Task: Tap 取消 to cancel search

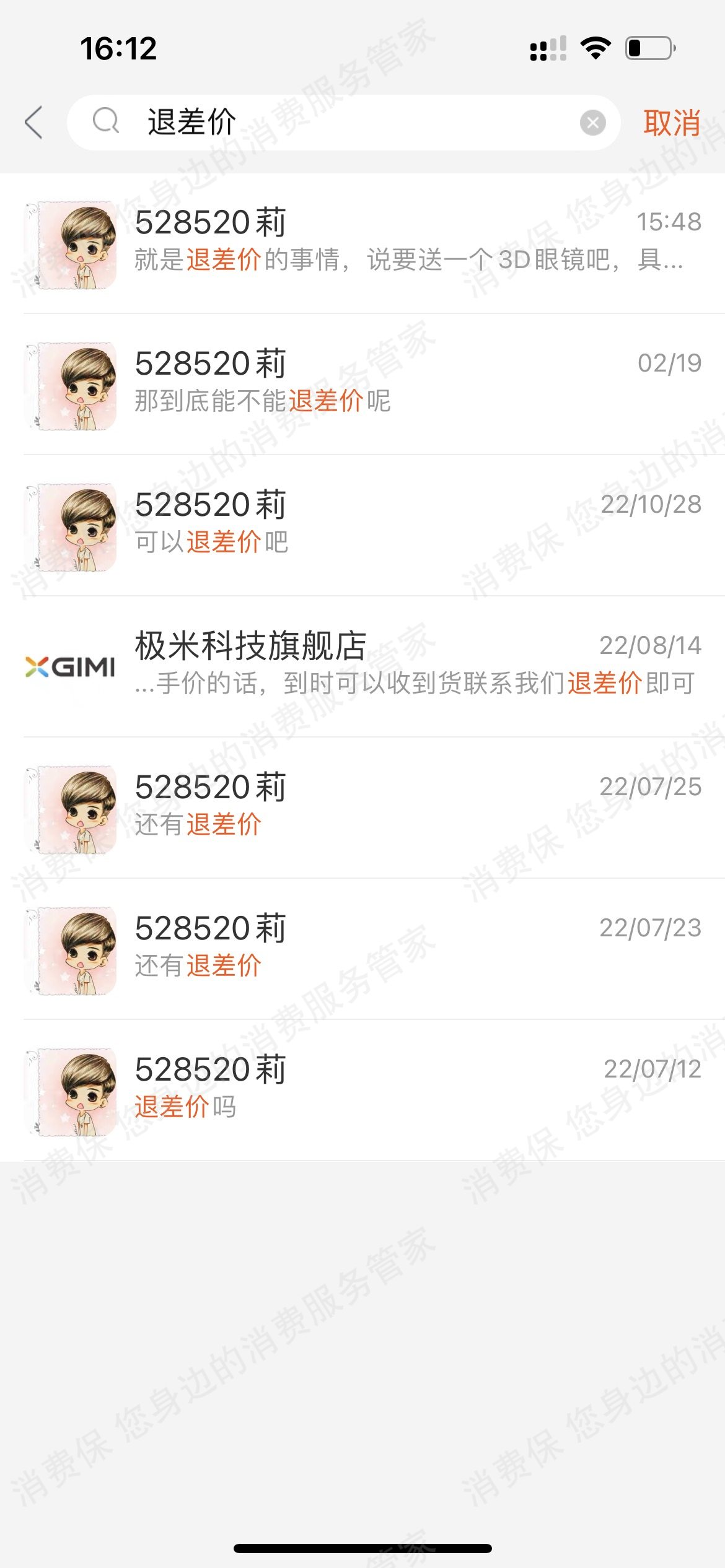Action: pyautogui.click(x=672, y=123)
